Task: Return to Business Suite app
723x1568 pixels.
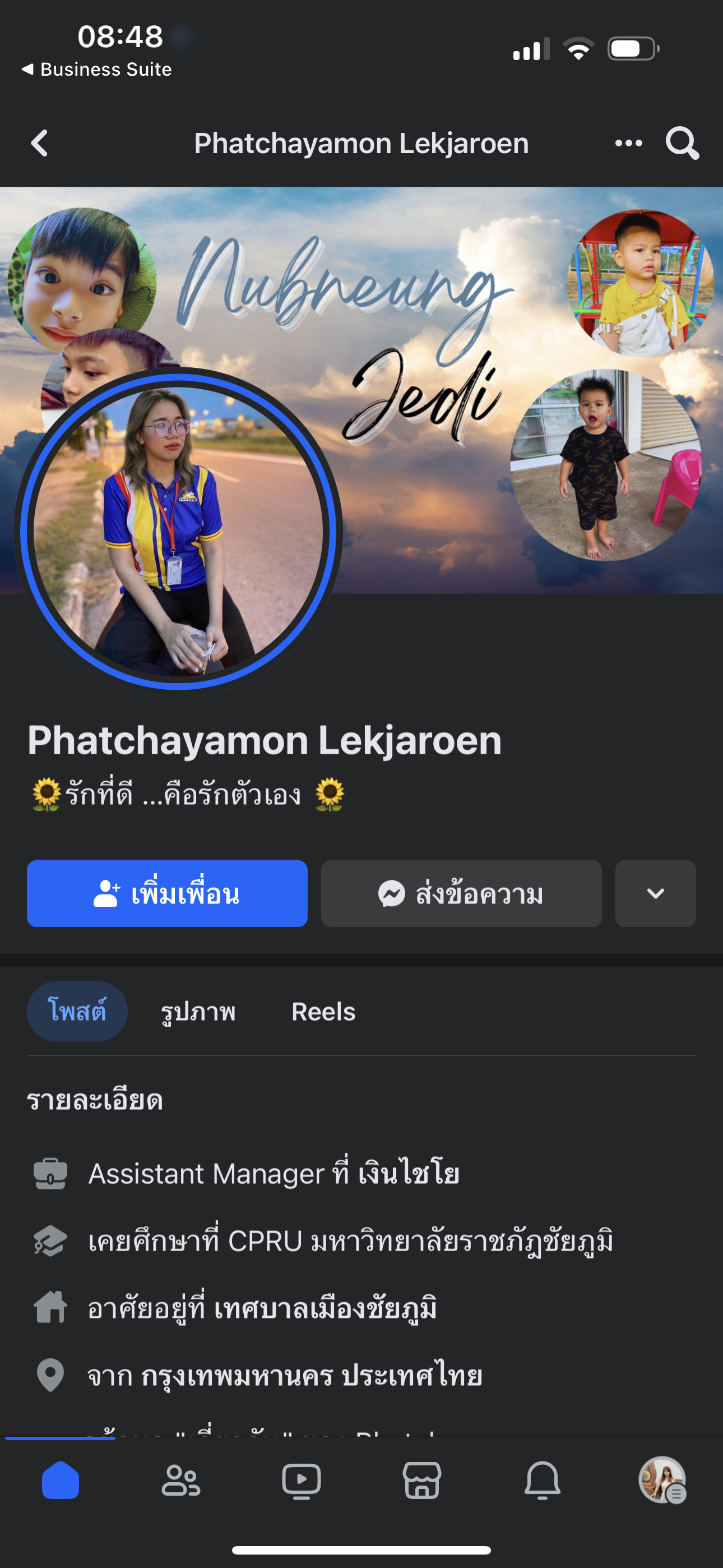Action: click(98, 70)
